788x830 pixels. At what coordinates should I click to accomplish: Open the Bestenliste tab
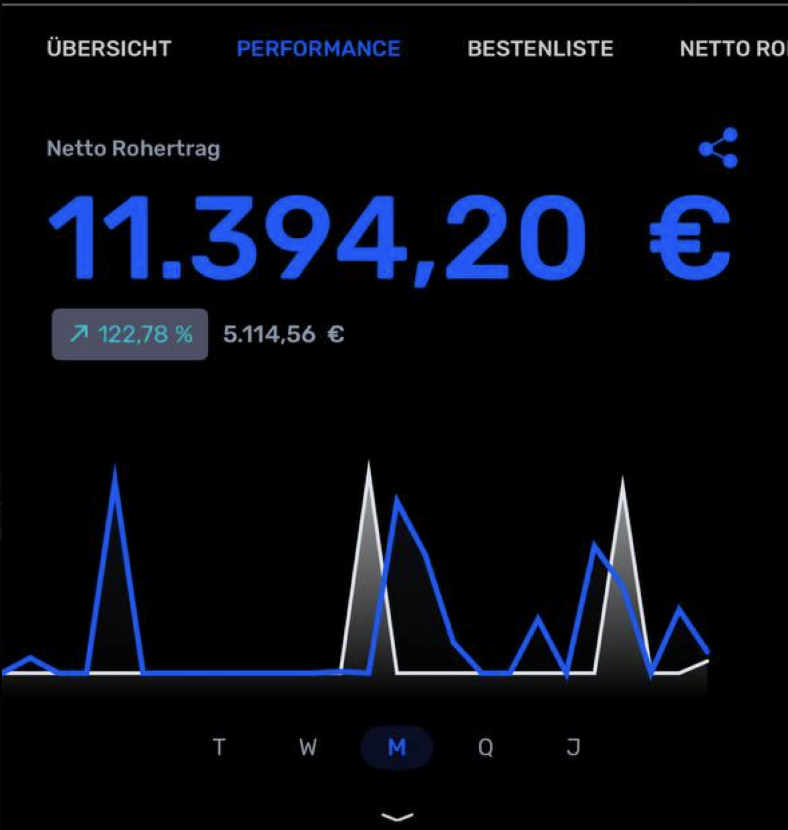coord(540,49)
